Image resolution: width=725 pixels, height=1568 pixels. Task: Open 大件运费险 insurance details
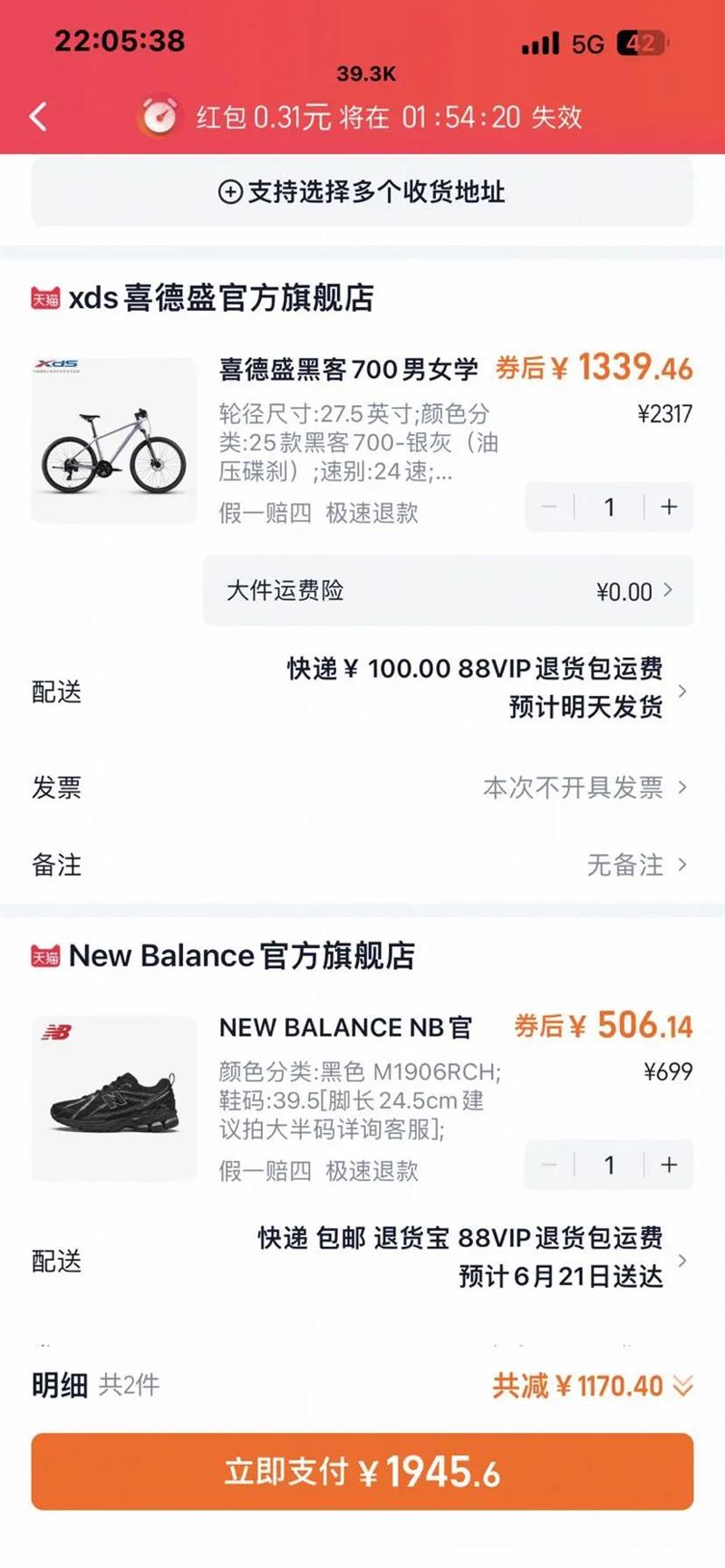449,591
